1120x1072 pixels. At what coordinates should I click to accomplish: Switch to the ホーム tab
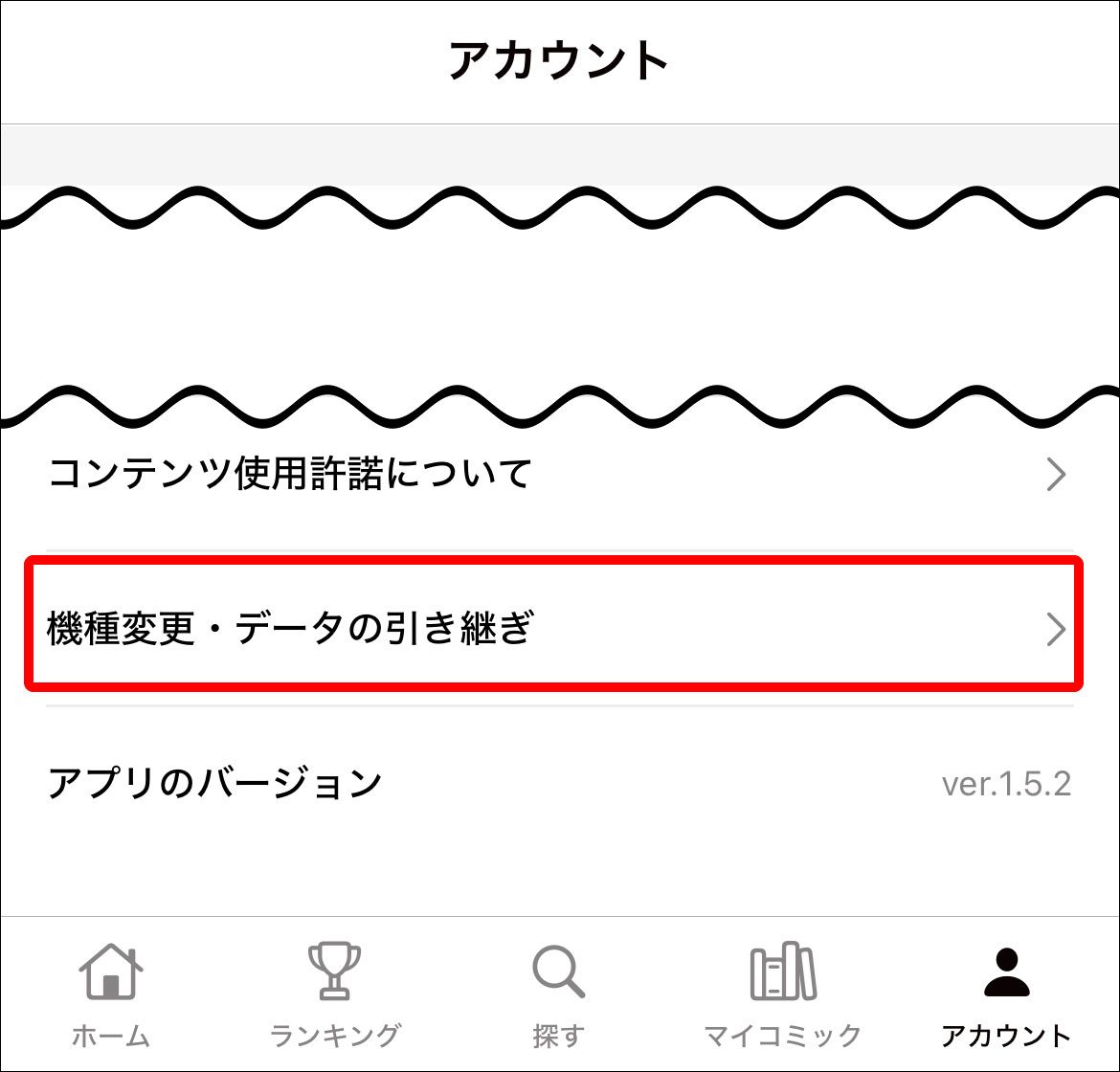pyautogui.click(x=111, y=995)
